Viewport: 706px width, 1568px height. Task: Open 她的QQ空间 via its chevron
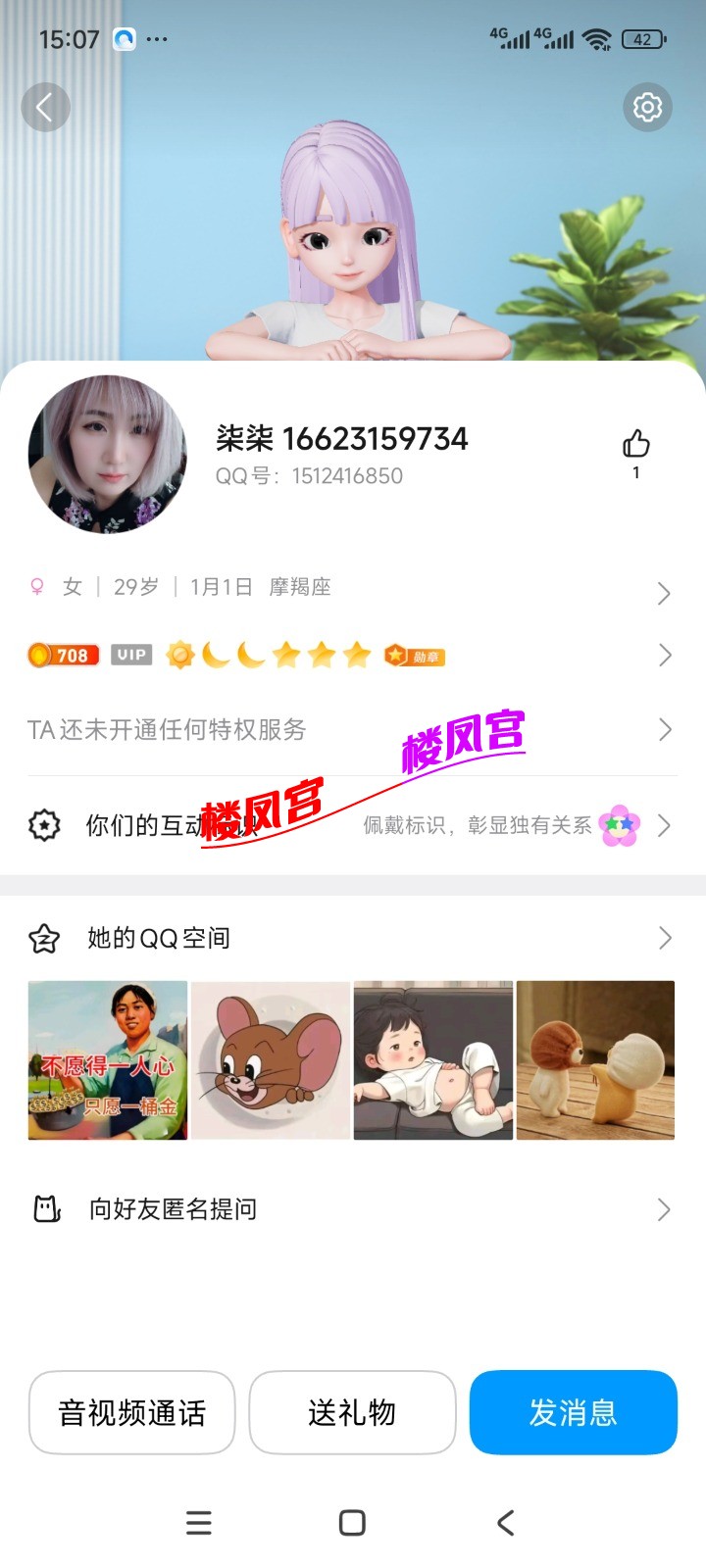pyautogui.click(x=666, y=938)
